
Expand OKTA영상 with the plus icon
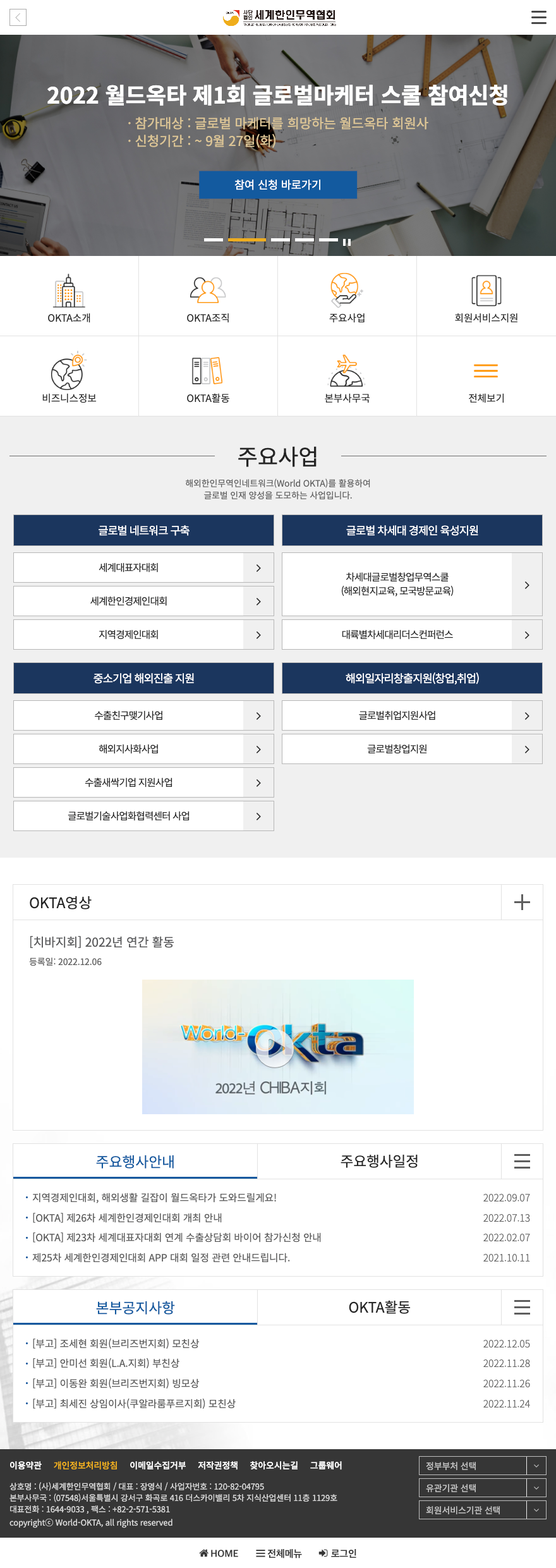522,903
